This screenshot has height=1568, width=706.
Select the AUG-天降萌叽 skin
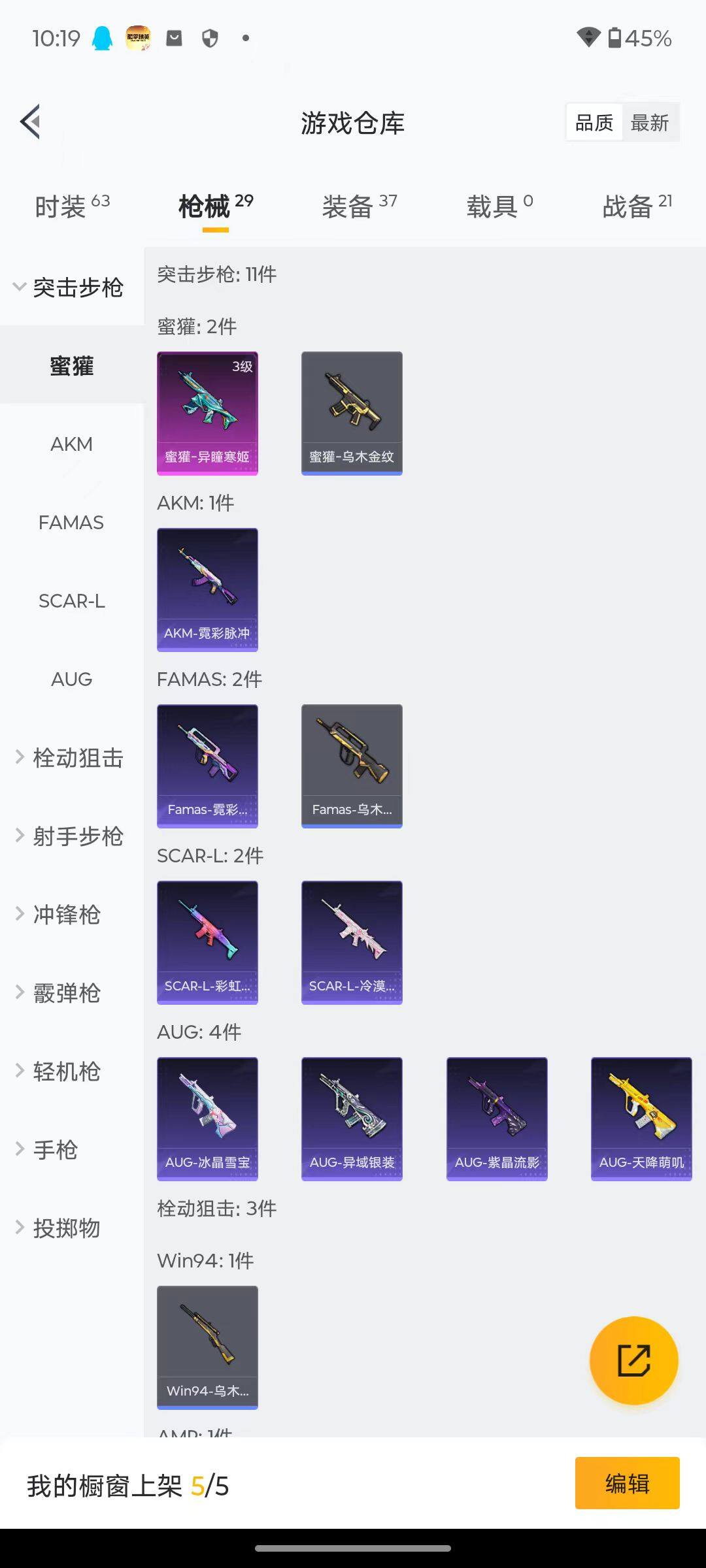641,1119
